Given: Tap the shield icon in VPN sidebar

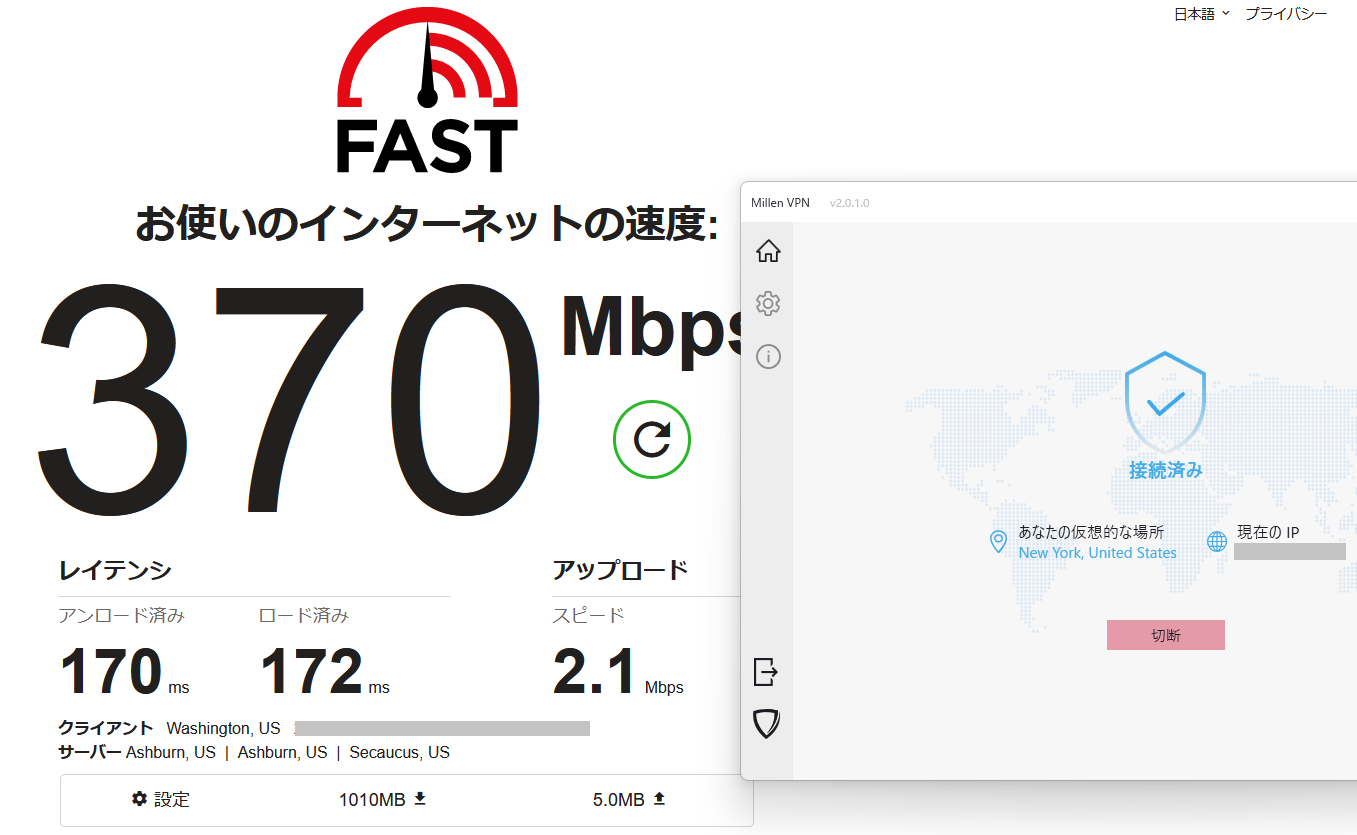Looking at the screenshot, I should click(x=766, y=724).
